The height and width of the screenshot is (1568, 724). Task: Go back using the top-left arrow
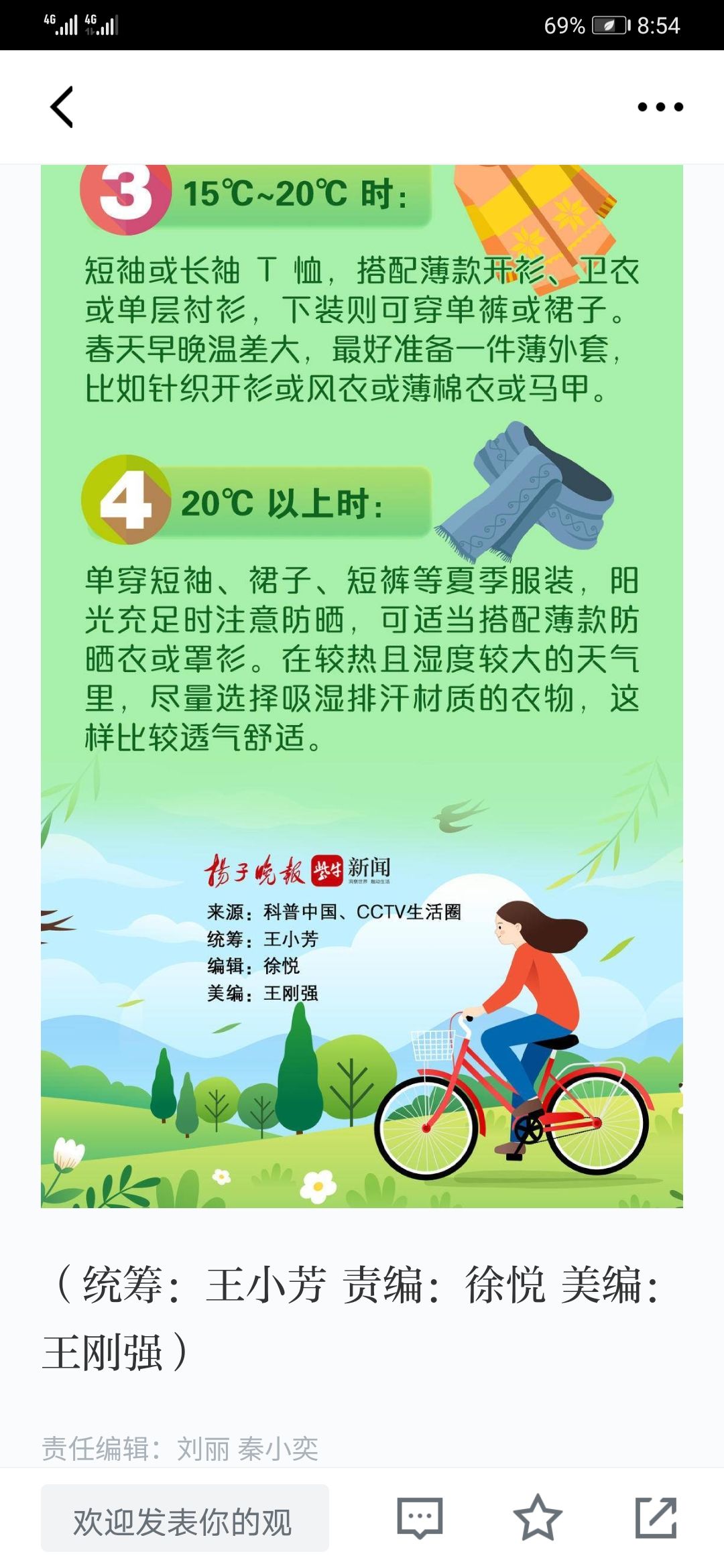coord(62,107)
